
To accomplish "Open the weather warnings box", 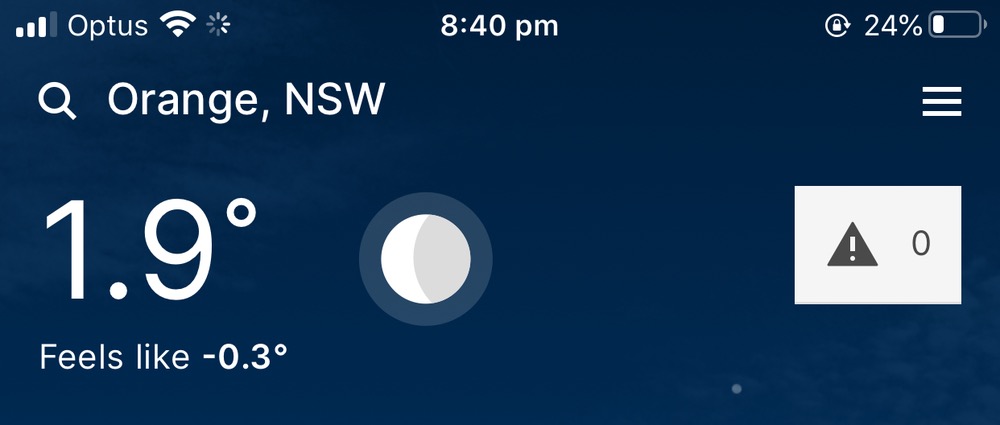I will point(878,244).
